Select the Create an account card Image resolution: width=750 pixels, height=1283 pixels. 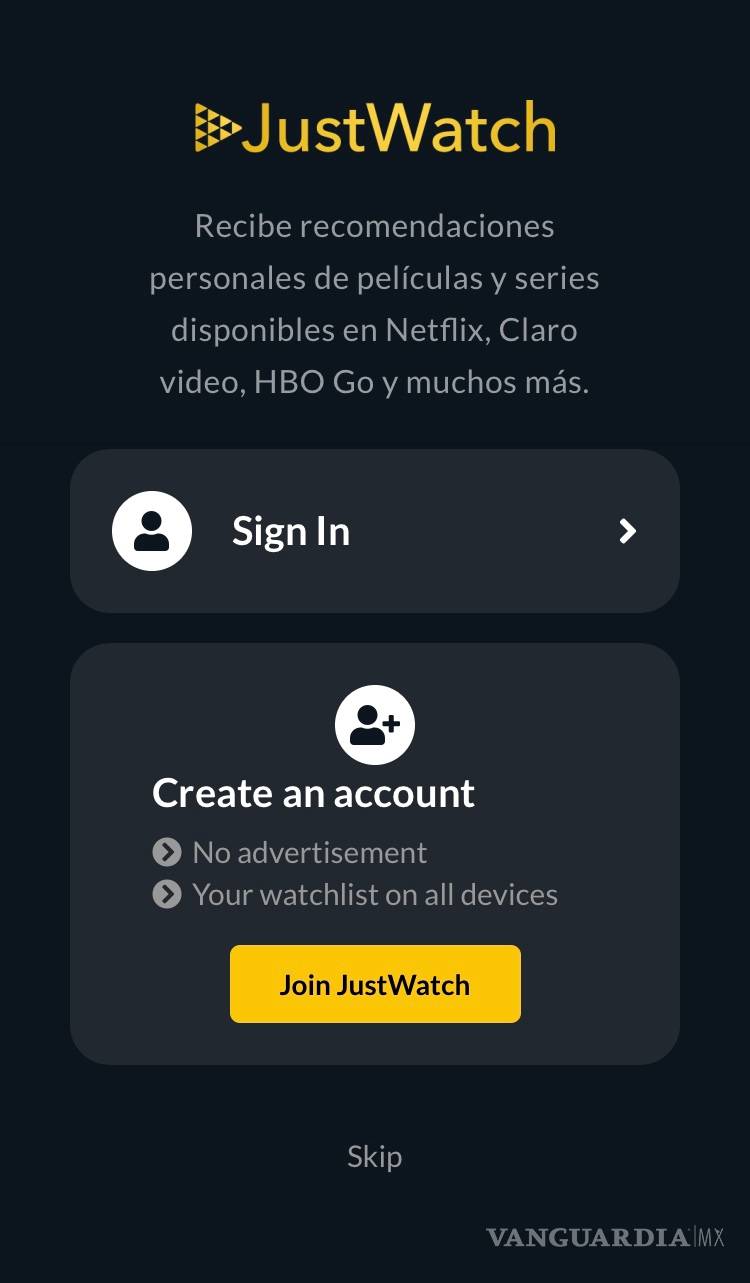[374, 852]
